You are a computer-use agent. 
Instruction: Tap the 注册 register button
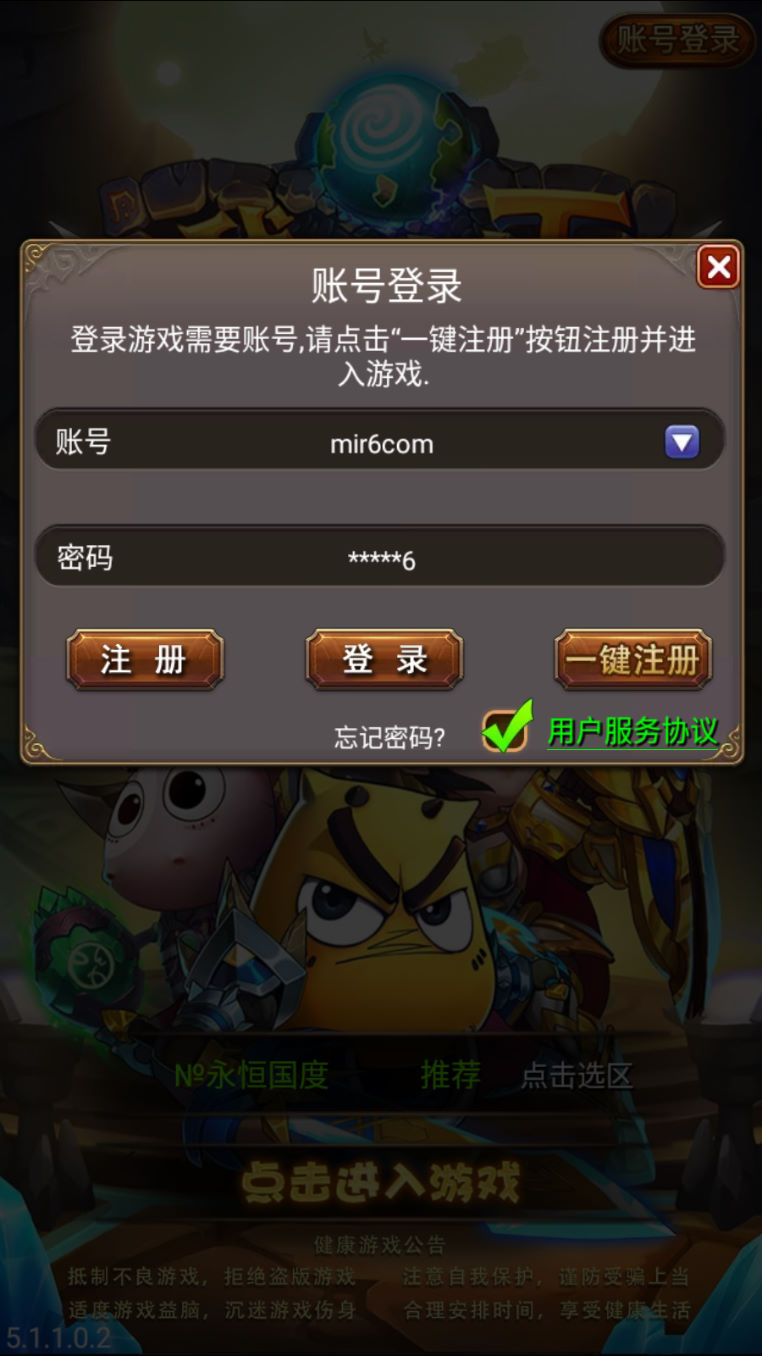point(144,660)
